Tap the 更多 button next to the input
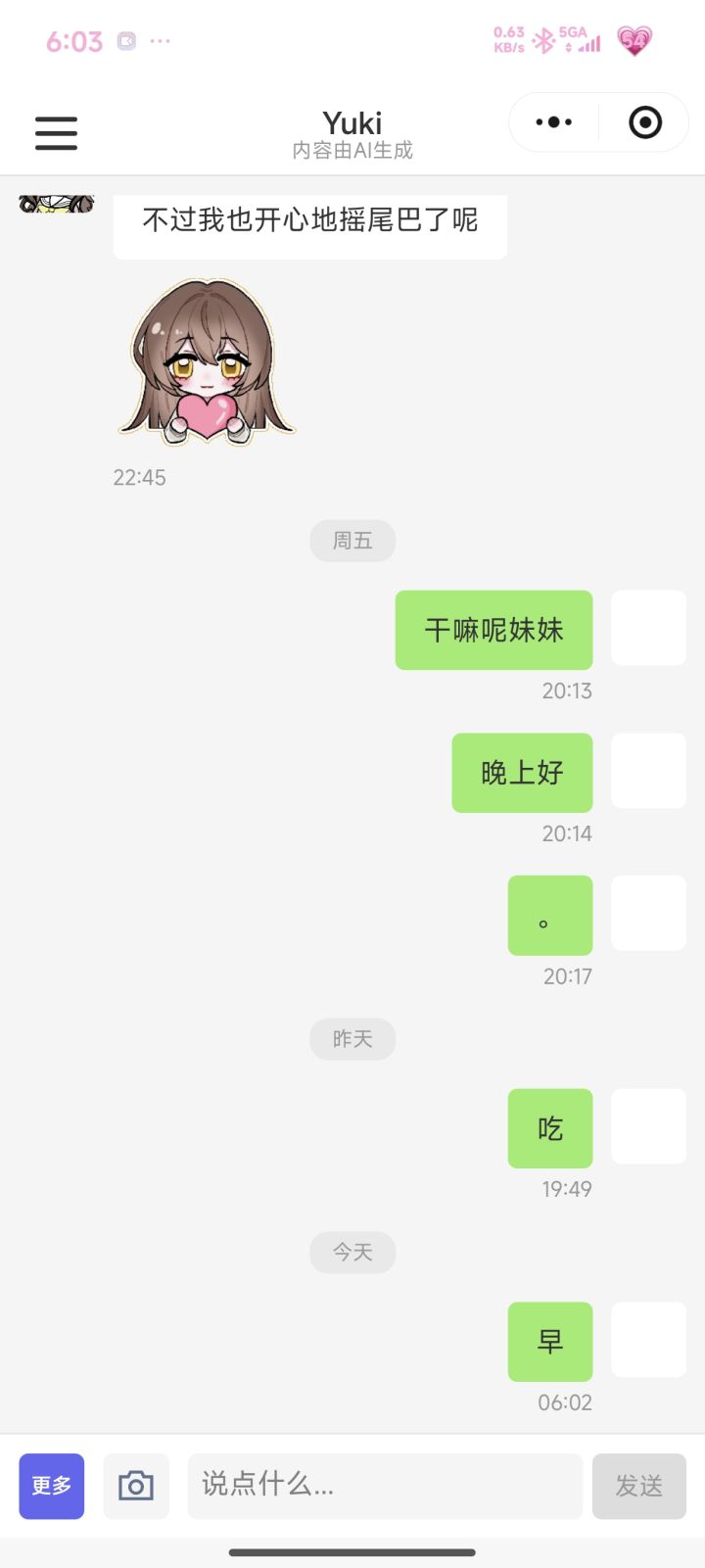 (x=51, y=1486)
